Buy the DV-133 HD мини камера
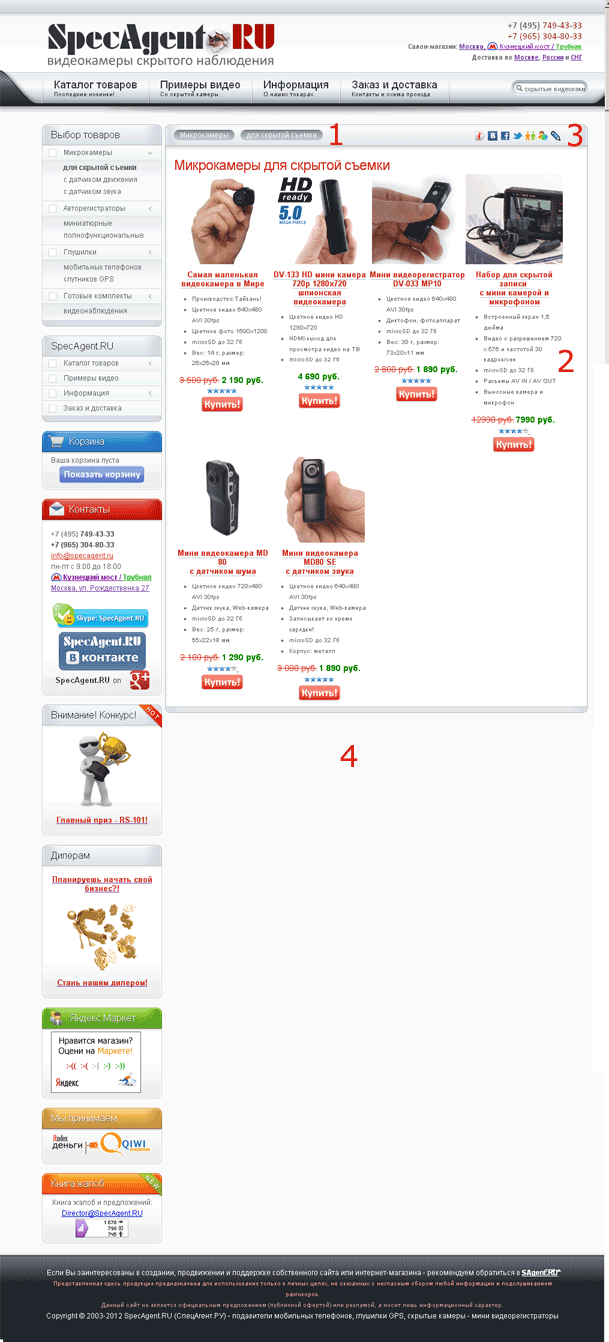Viewport: 609px width, 1342px height. [x=319, y=401]
